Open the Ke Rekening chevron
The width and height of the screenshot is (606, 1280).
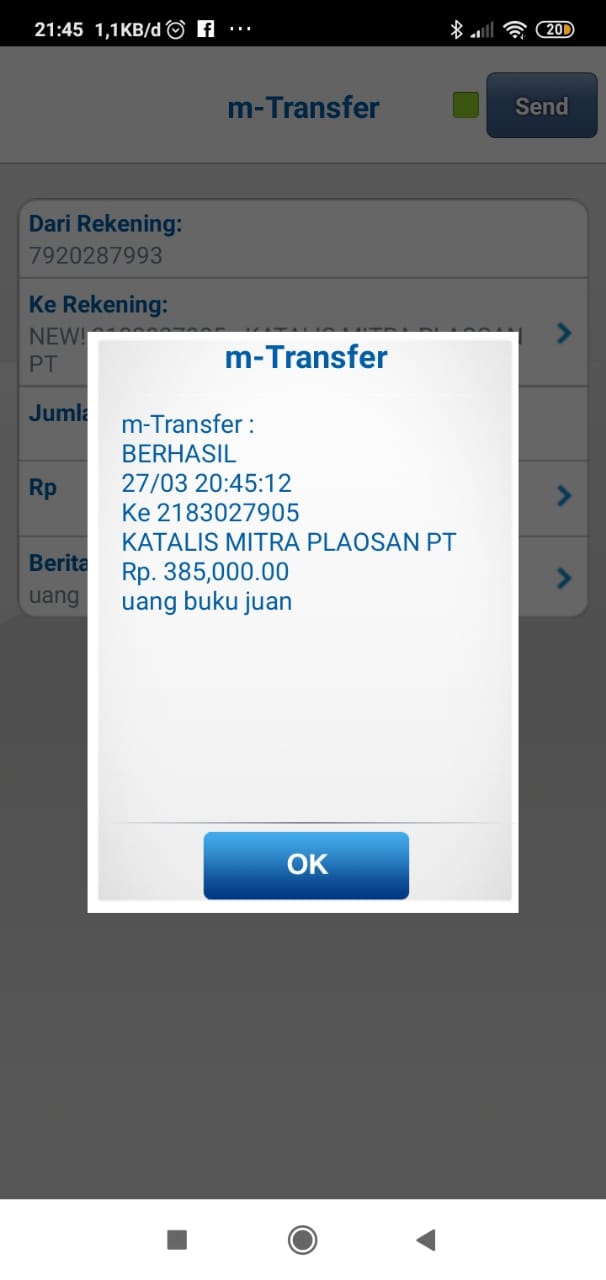[564, 334]
